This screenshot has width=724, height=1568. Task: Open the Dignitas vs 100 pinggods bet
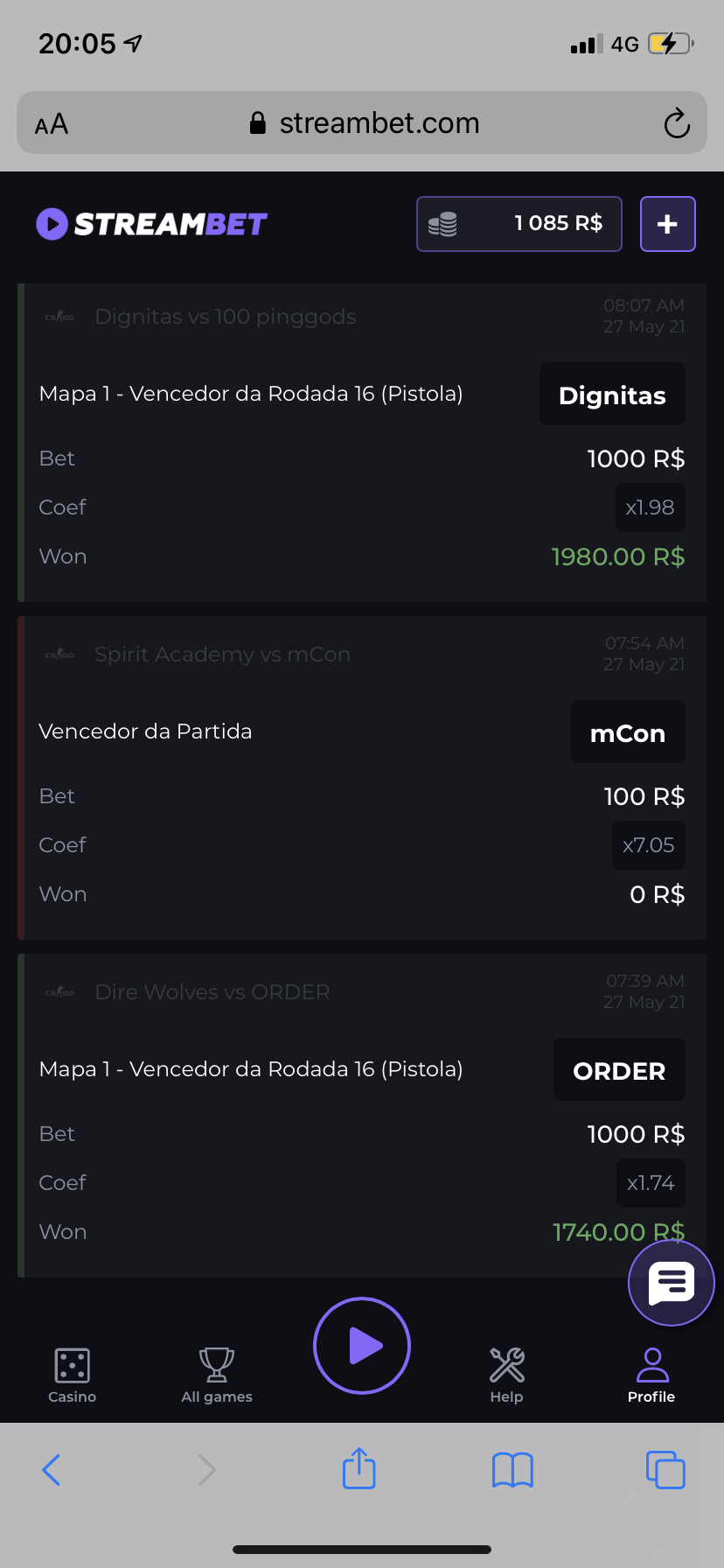(226, 317)
